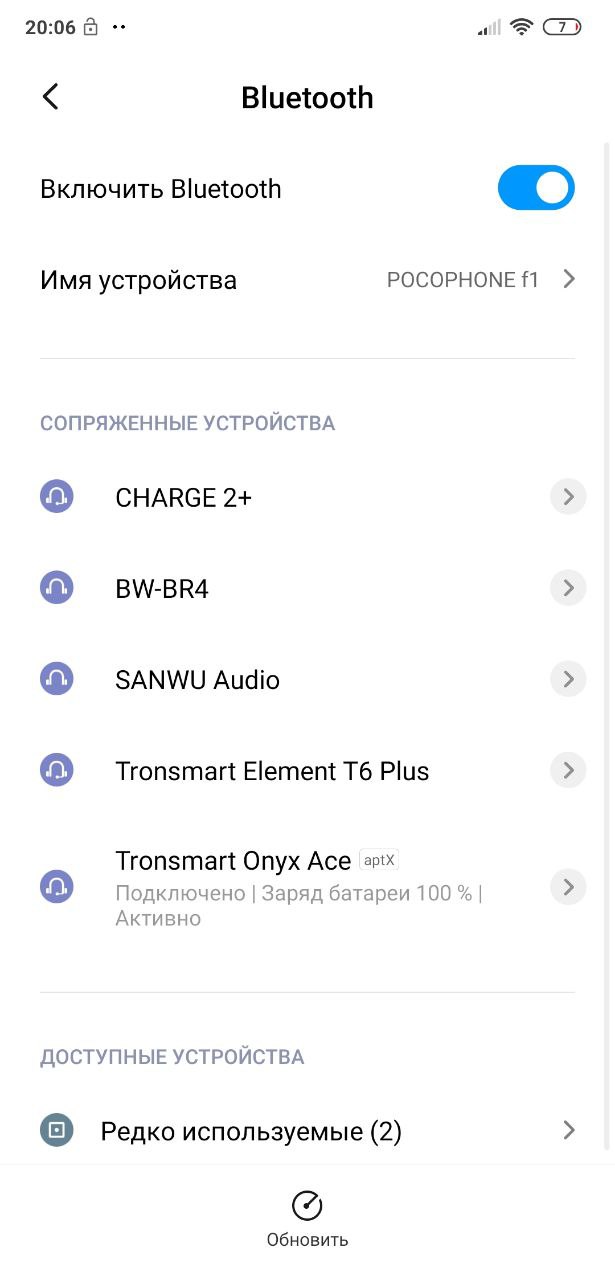Select Tronsmart Element T6 Plus

290,771
